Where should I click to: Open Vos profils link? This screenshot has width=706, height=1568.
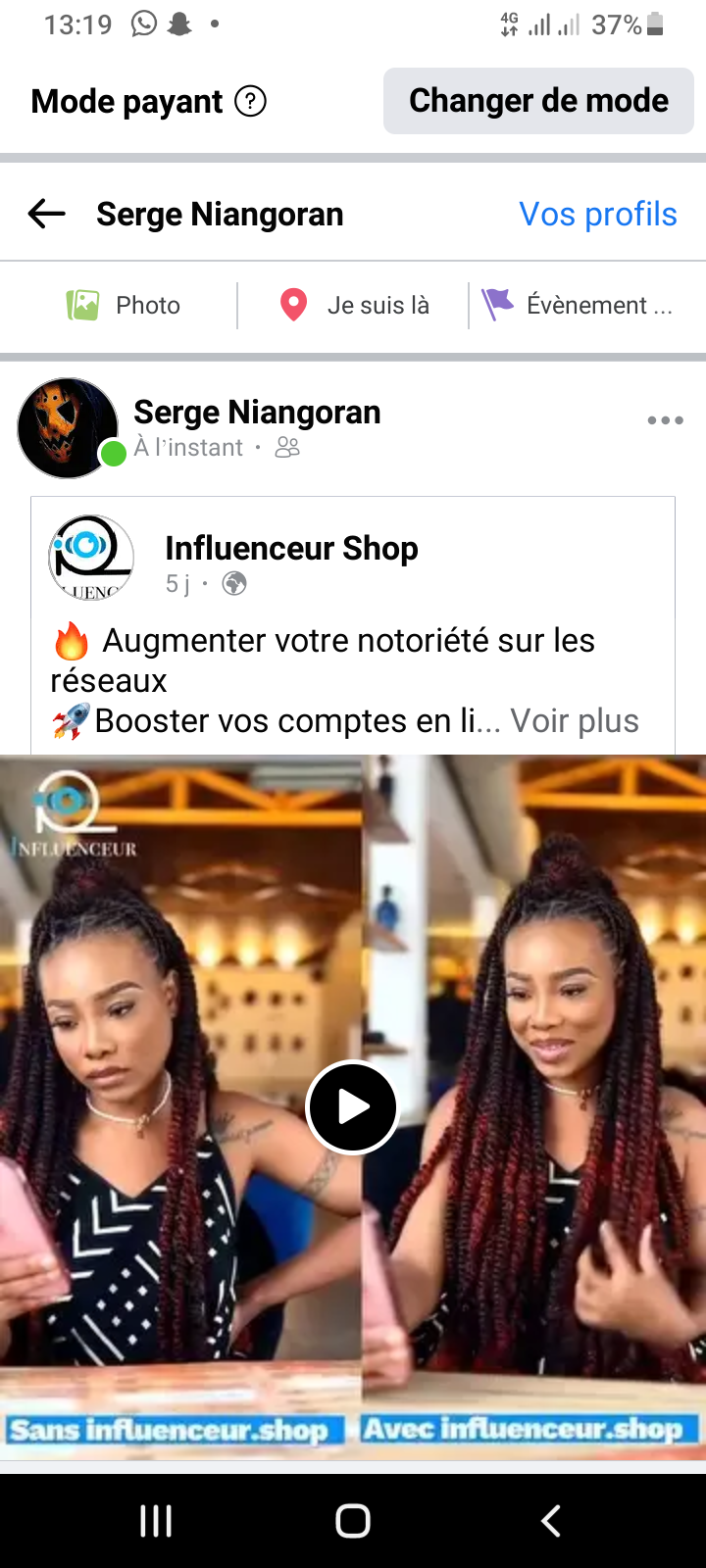pos(597,214)
